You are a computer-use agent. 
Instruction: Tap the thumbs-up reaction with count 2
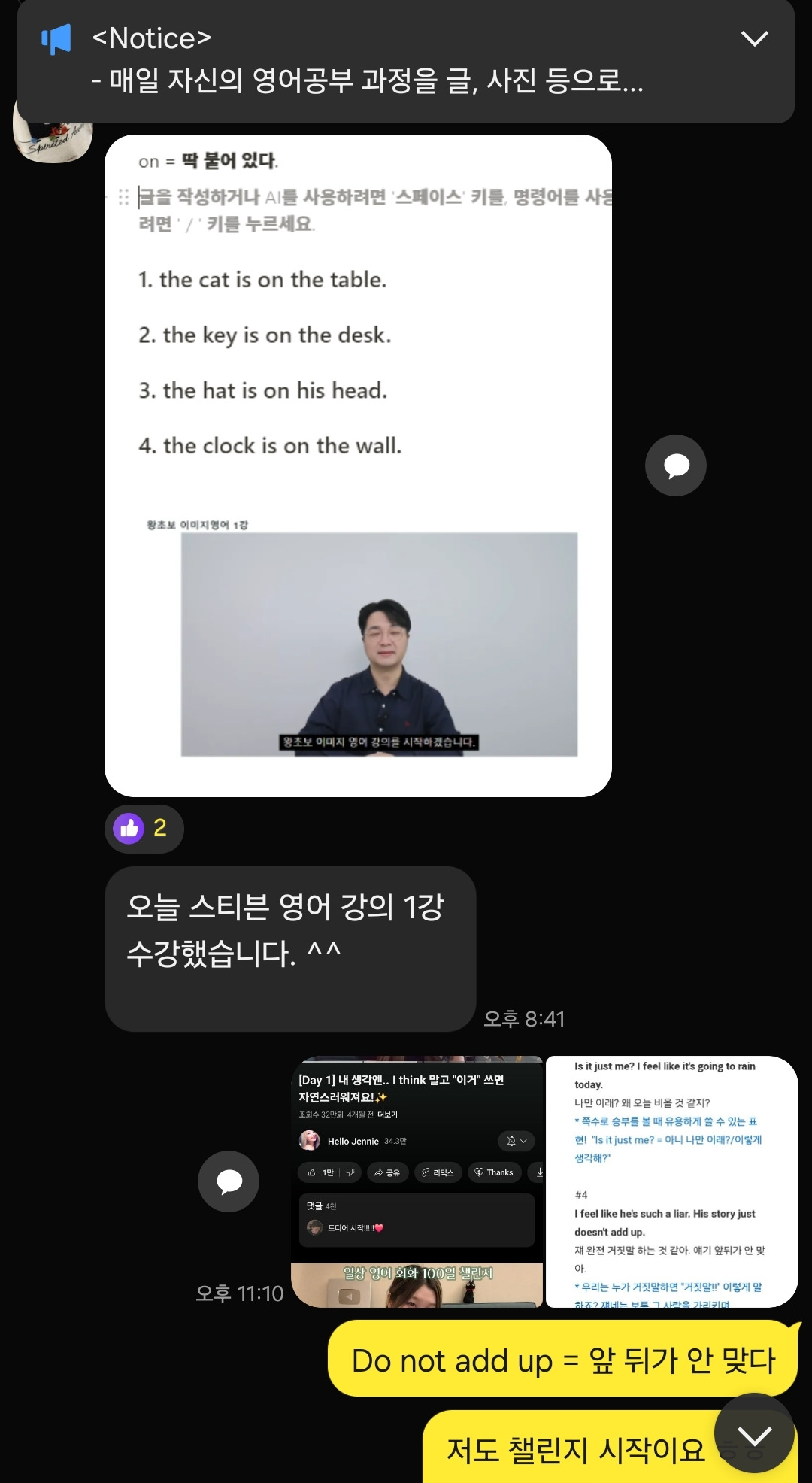(x=144, y=829)
